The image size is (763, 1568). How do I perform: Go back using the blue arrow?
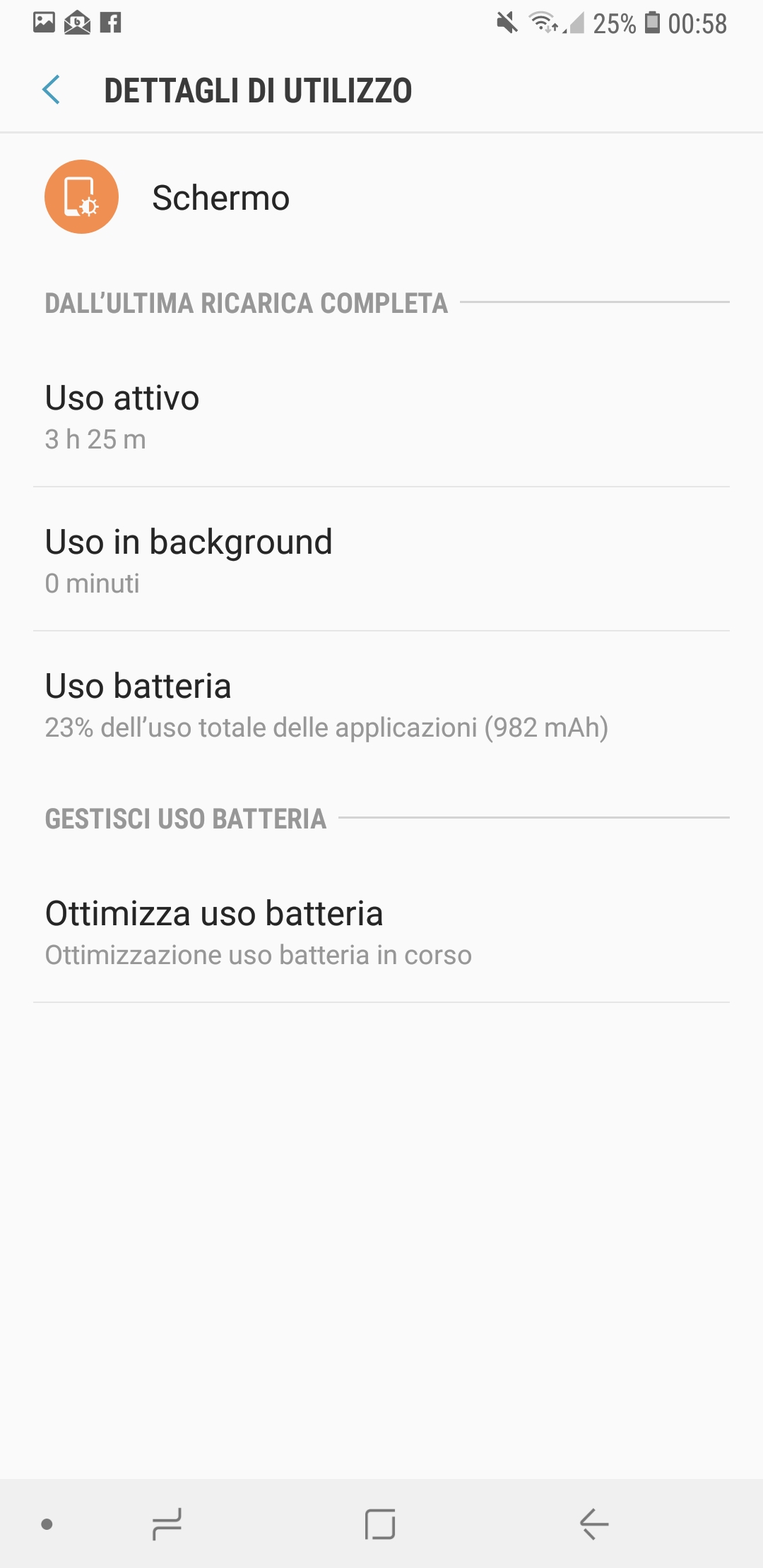51,90
